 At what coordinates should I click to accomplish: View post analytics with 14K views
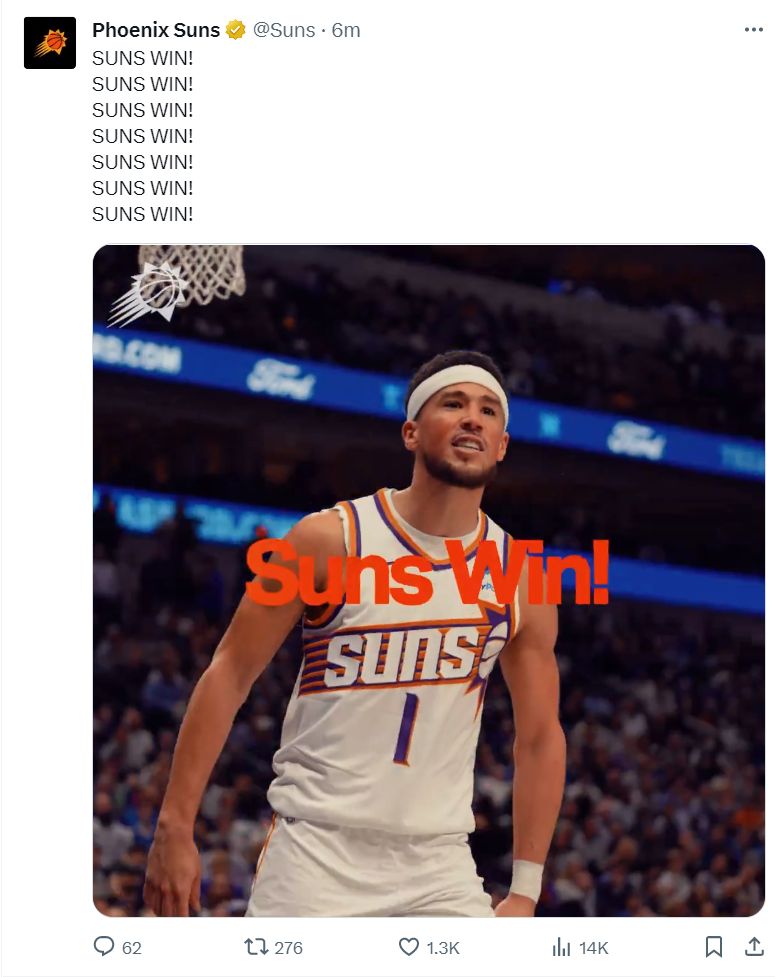click(x=562, y=946)
